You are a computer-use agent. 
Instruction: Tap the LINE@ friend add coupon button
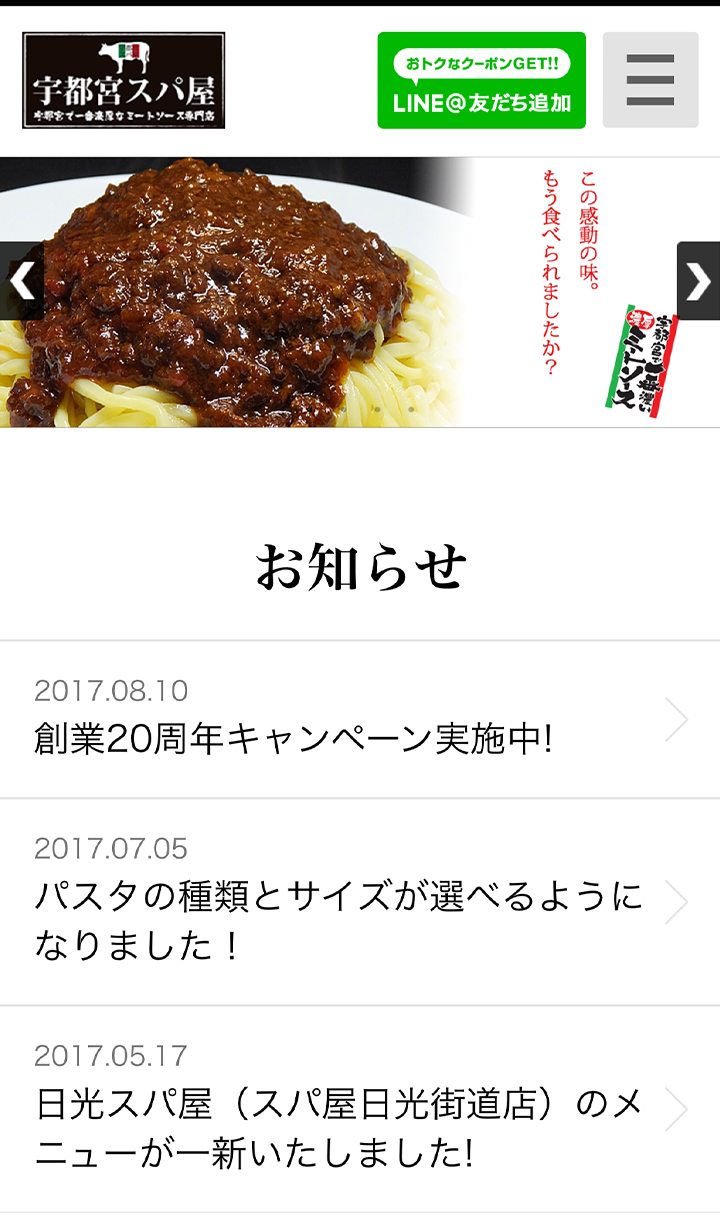pos(481,80)
